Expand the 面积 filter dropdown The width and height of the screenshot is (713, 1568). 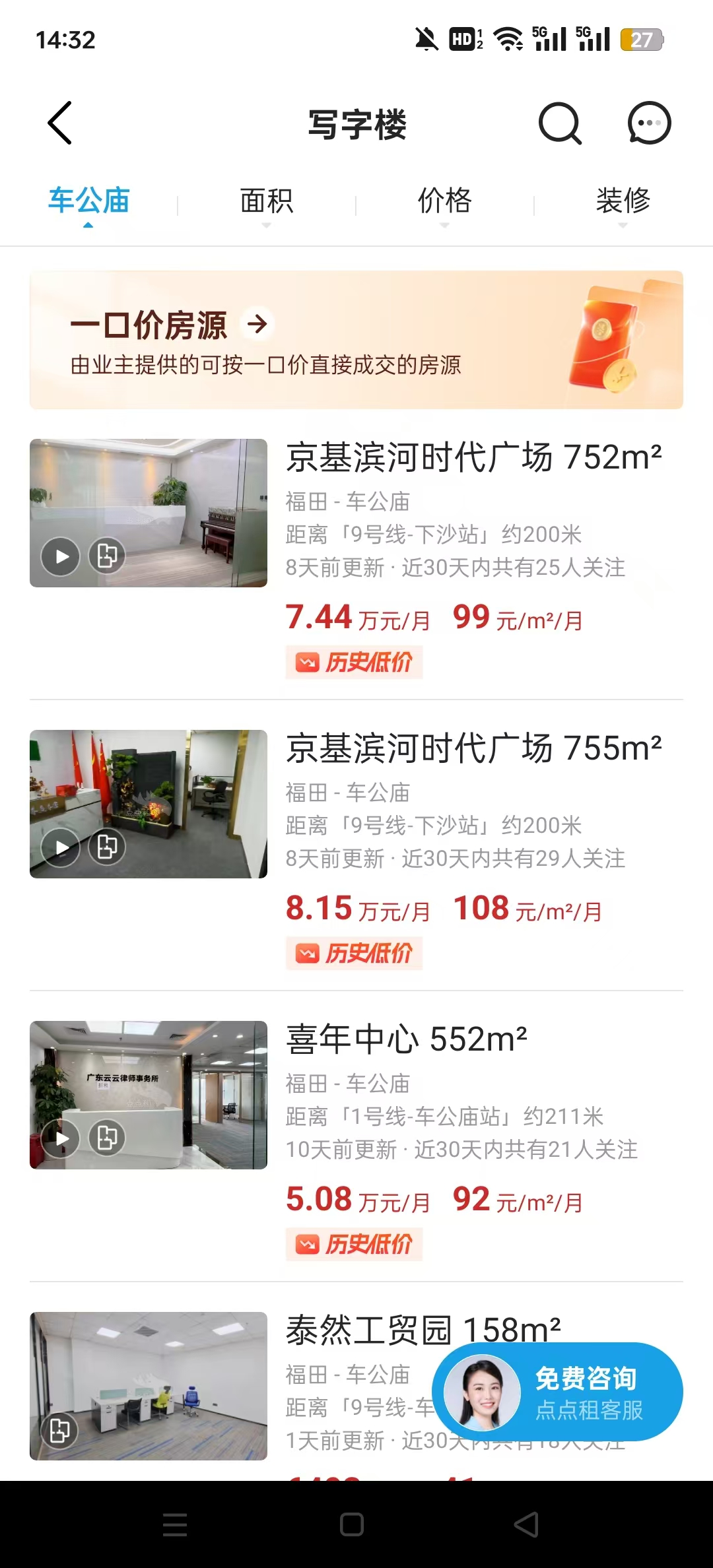(x=266, y=201)
